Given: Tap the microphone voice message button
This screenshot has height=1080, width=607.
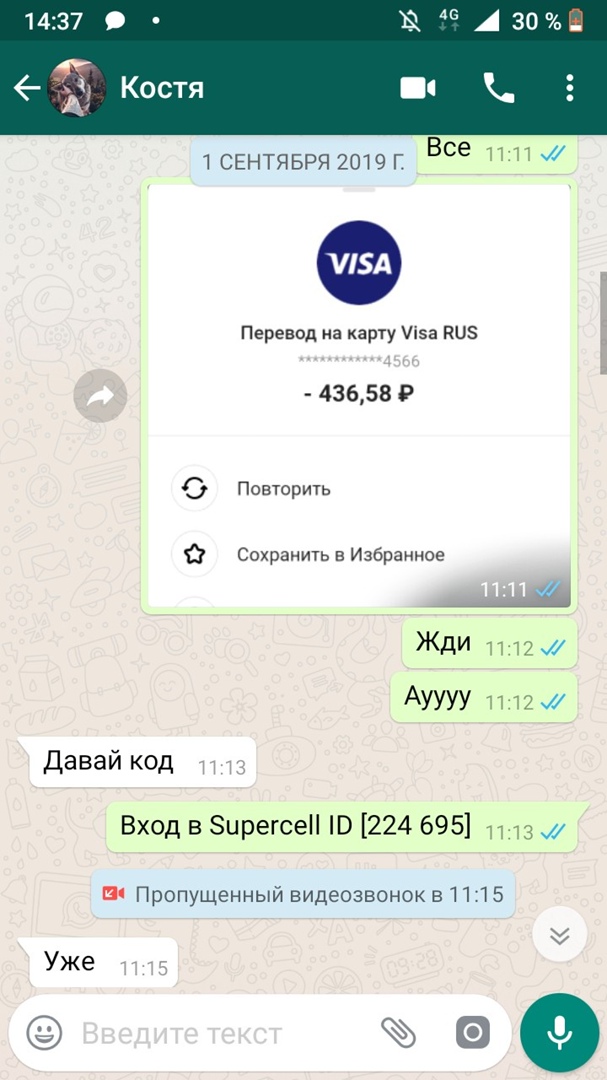Looking at the screenshot, I should click(x=559, y=1032).
